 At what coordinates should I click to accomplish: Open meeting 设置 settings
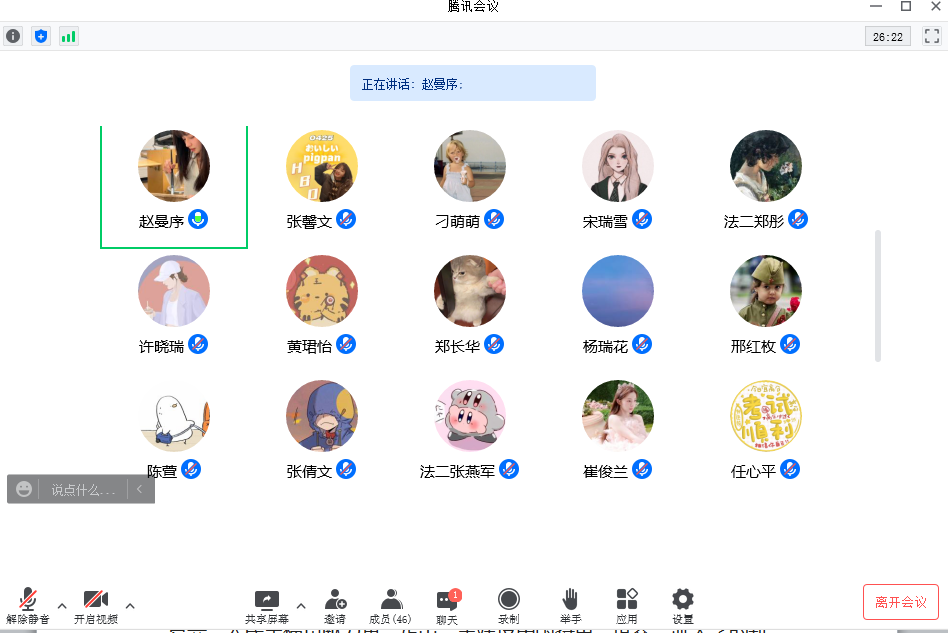(683, 605)
